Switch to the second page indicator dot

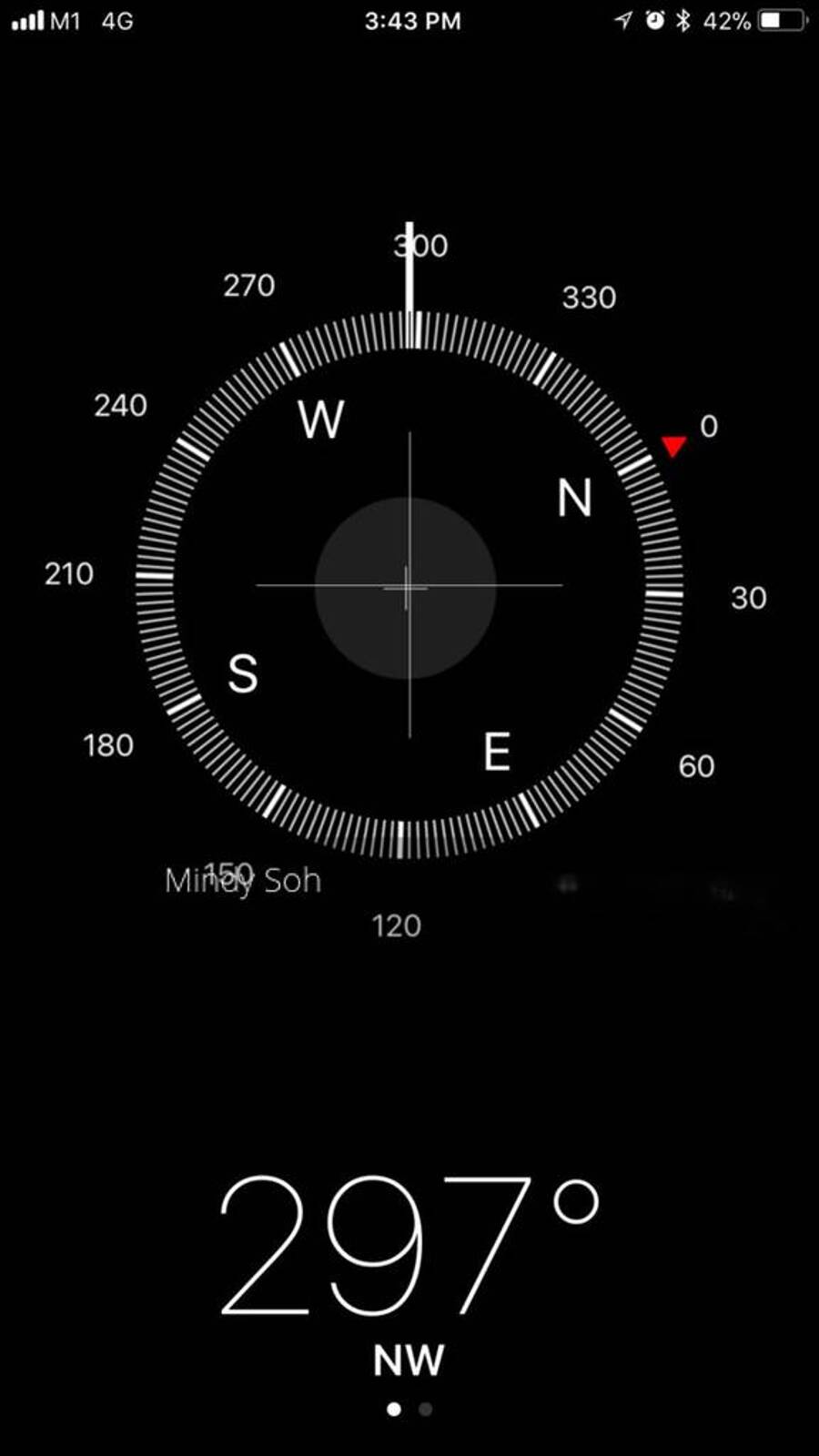(425, 1410)
